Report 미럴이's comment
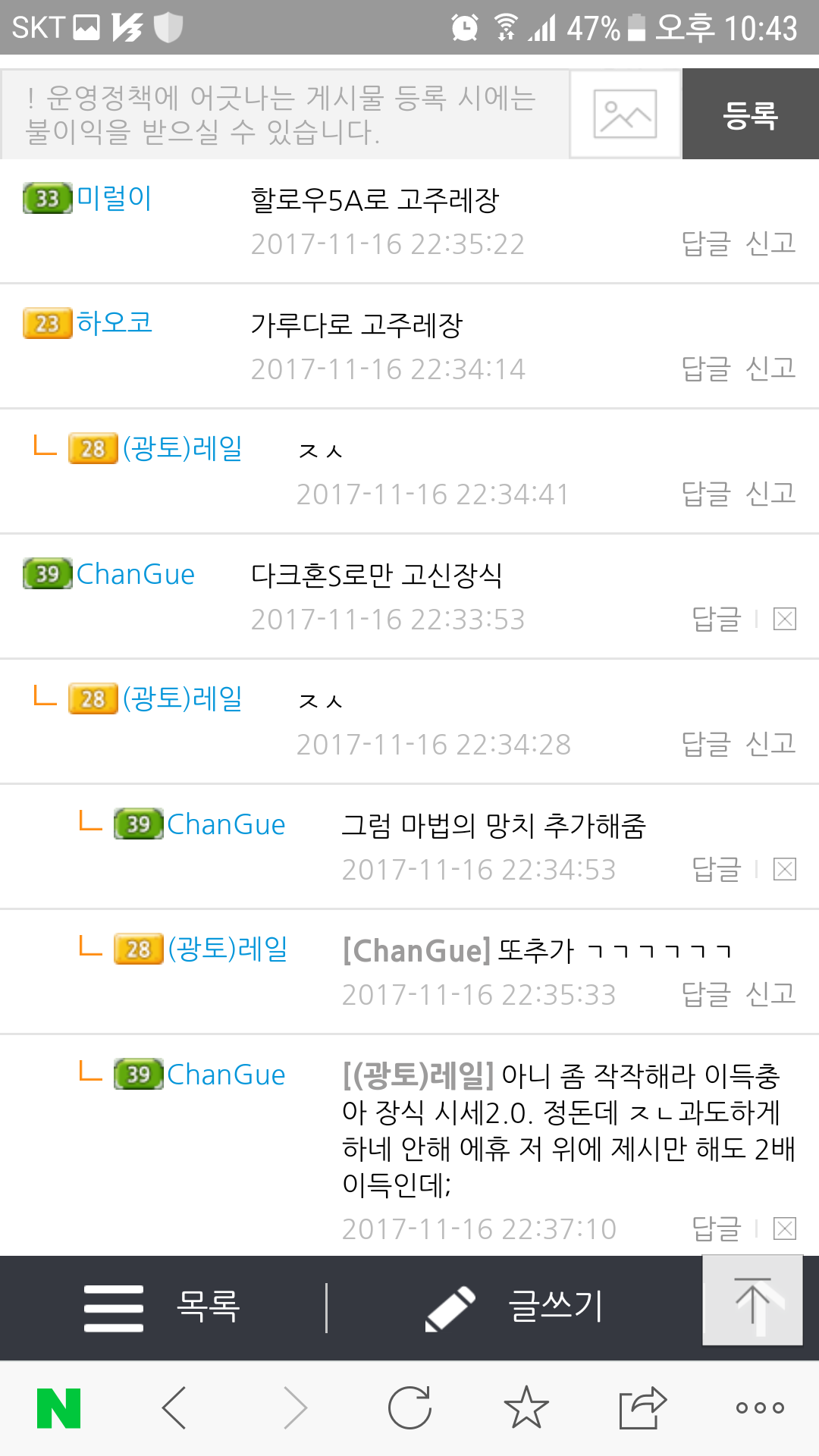Image resolution: width=819 pixels, height=1456 pixels. pyautogui.click(x=770, y=243)
